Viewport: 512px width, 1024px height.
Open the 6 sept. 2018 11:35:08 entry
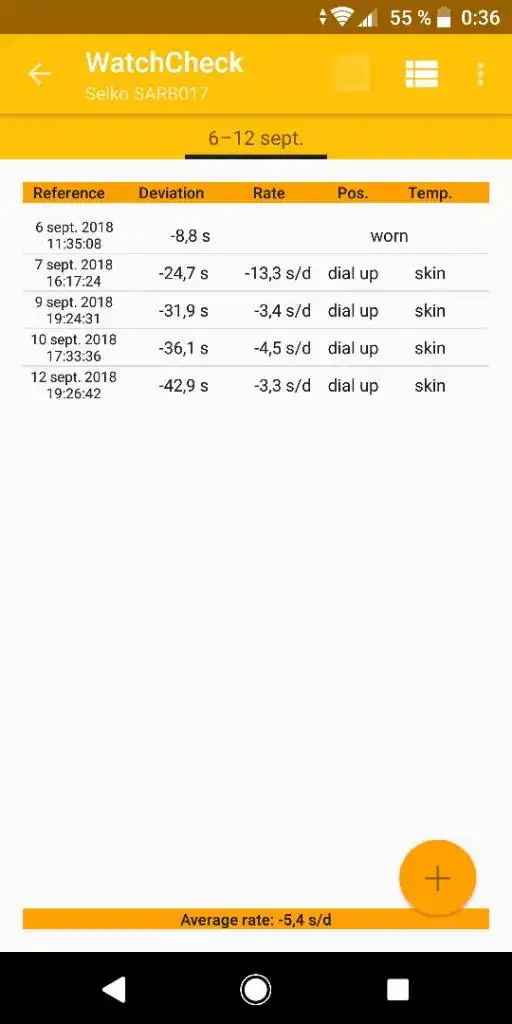pyautogui.click(x=256, y=235)
